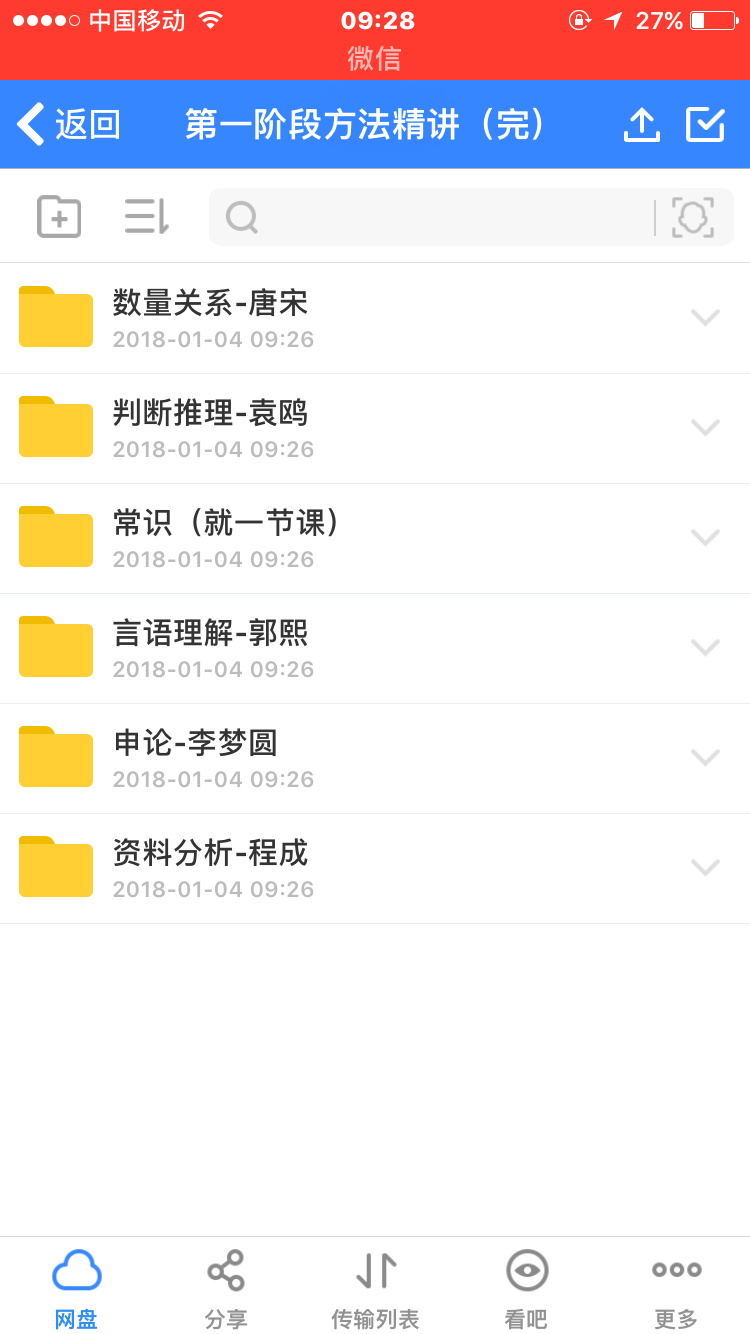Switch to the 传输列表 tab
Viewport: 750px width, 1334px height.
coord(375,1289)
